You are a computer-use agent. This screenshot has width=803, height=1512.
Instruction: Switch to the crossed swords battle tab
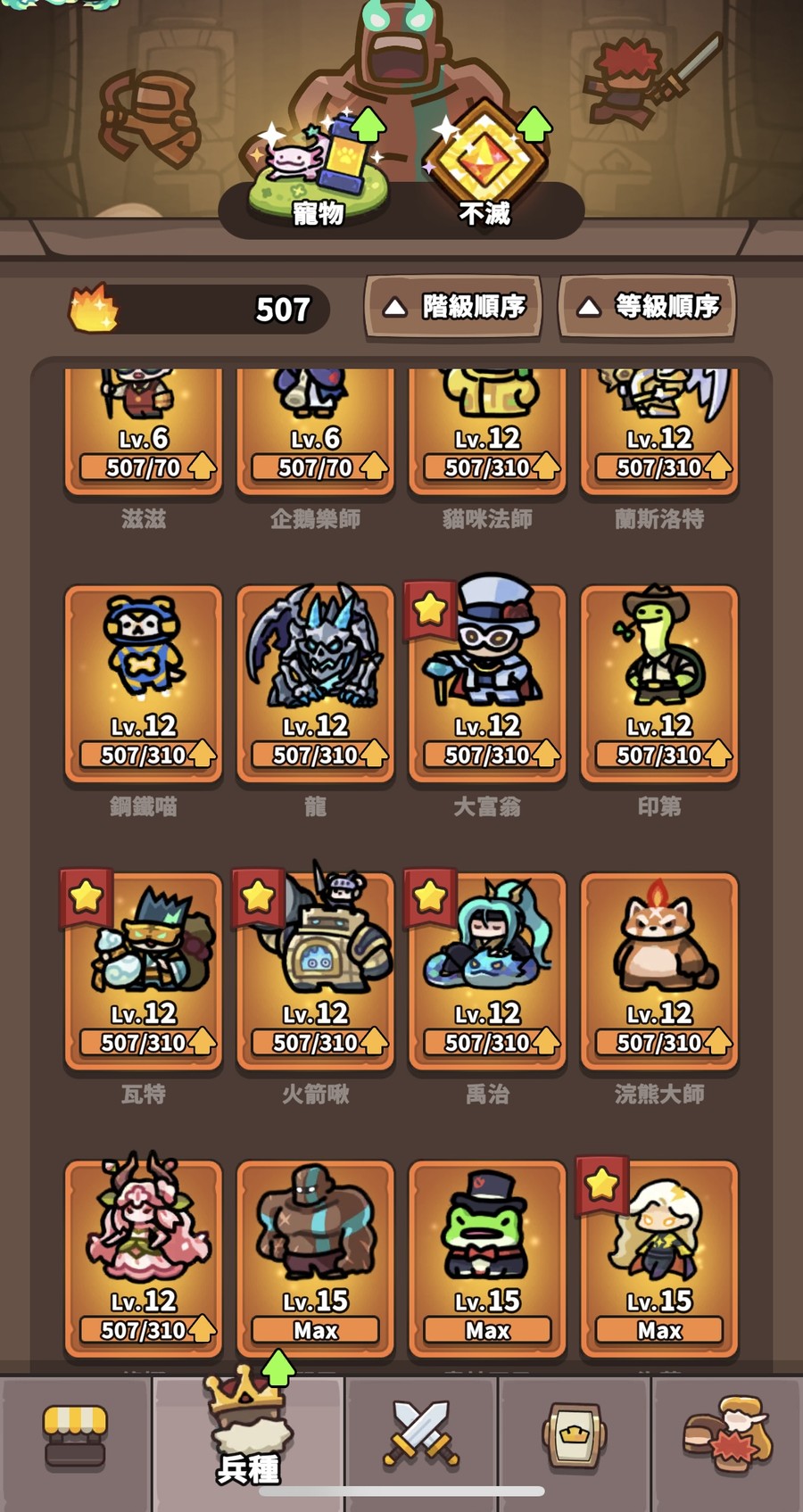pos(421,1436)
